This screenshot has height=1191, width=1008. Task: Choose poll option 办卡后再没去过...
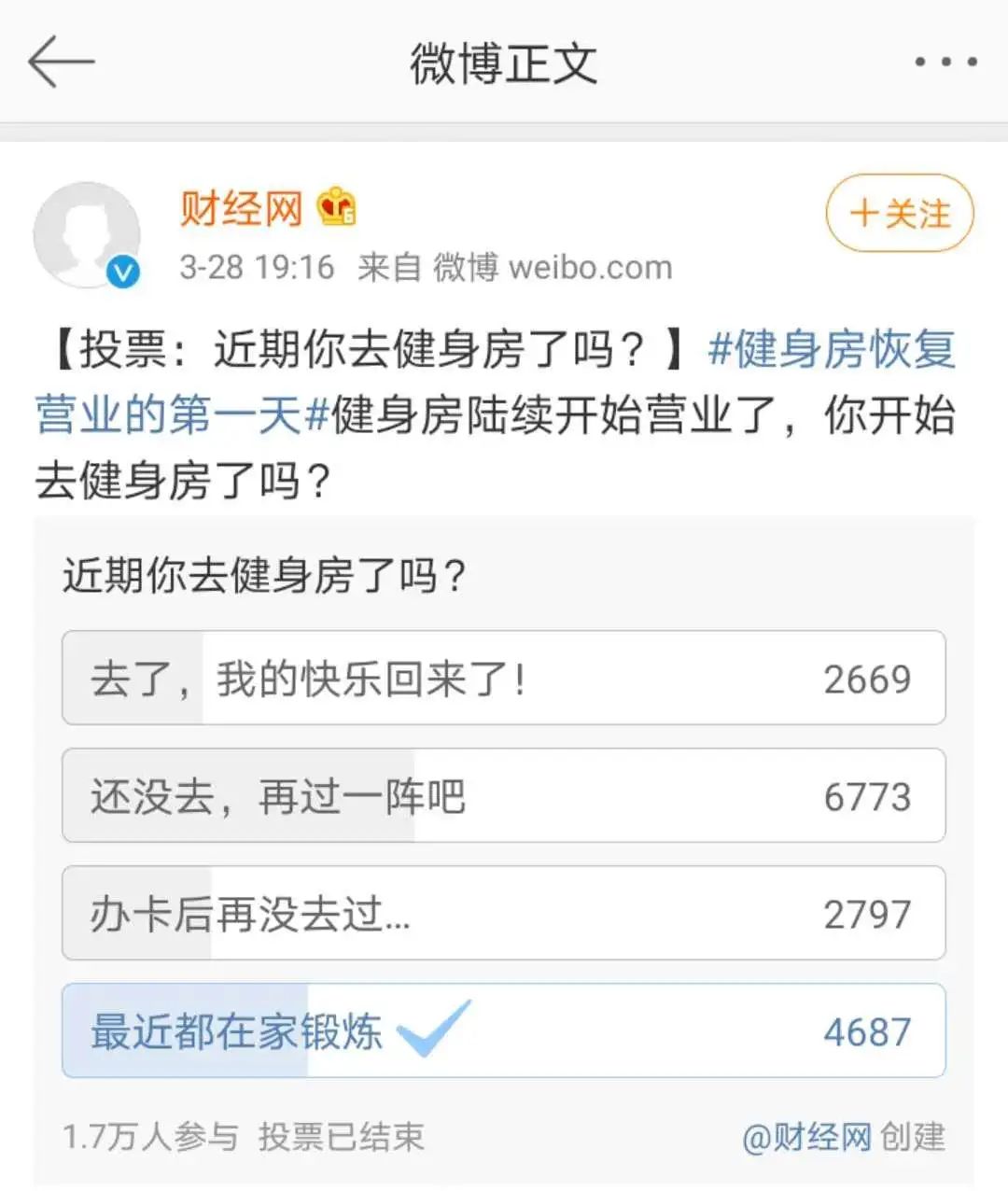[x=503, y=913]
